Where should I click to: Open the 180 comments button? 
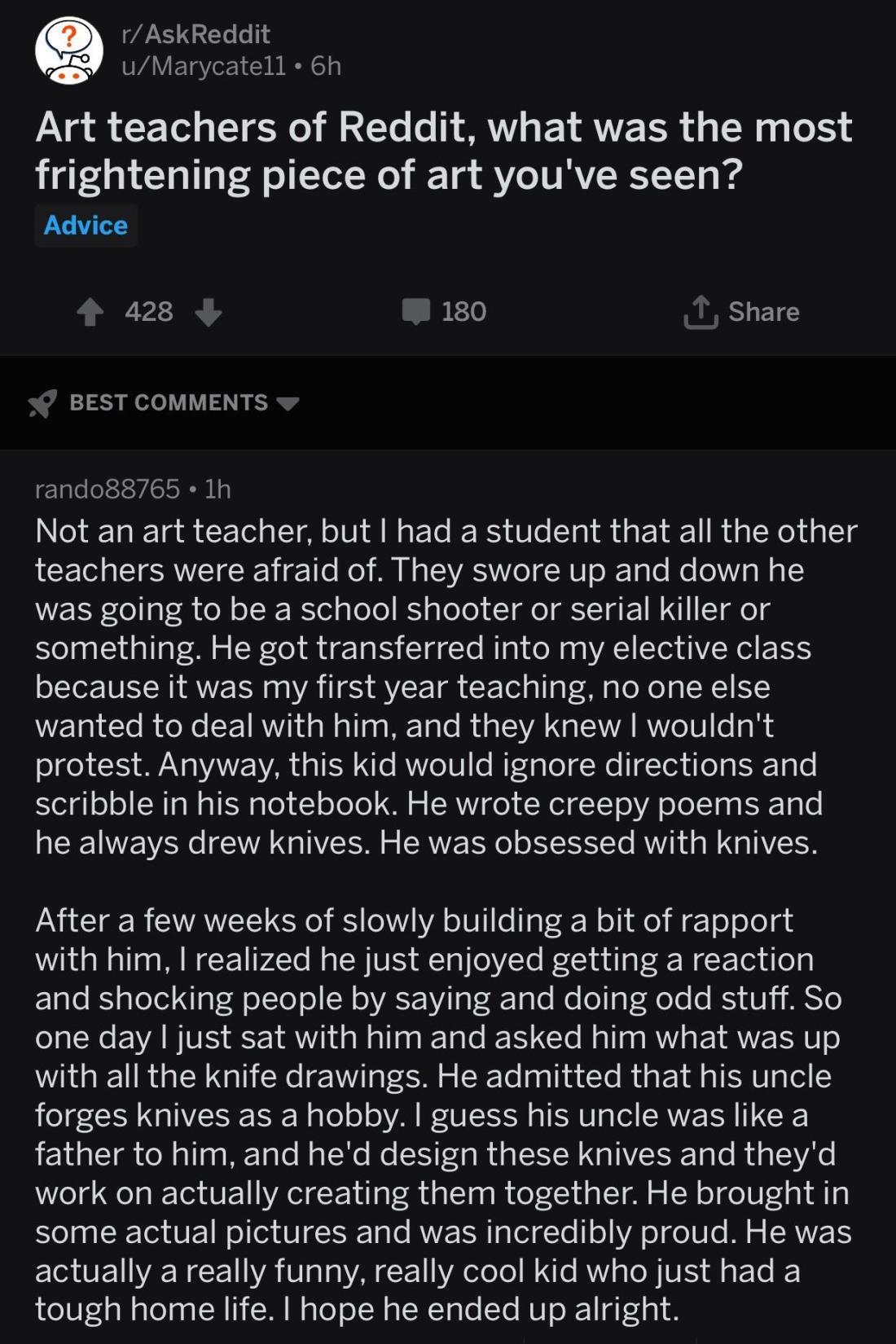(x=444, y=312)
